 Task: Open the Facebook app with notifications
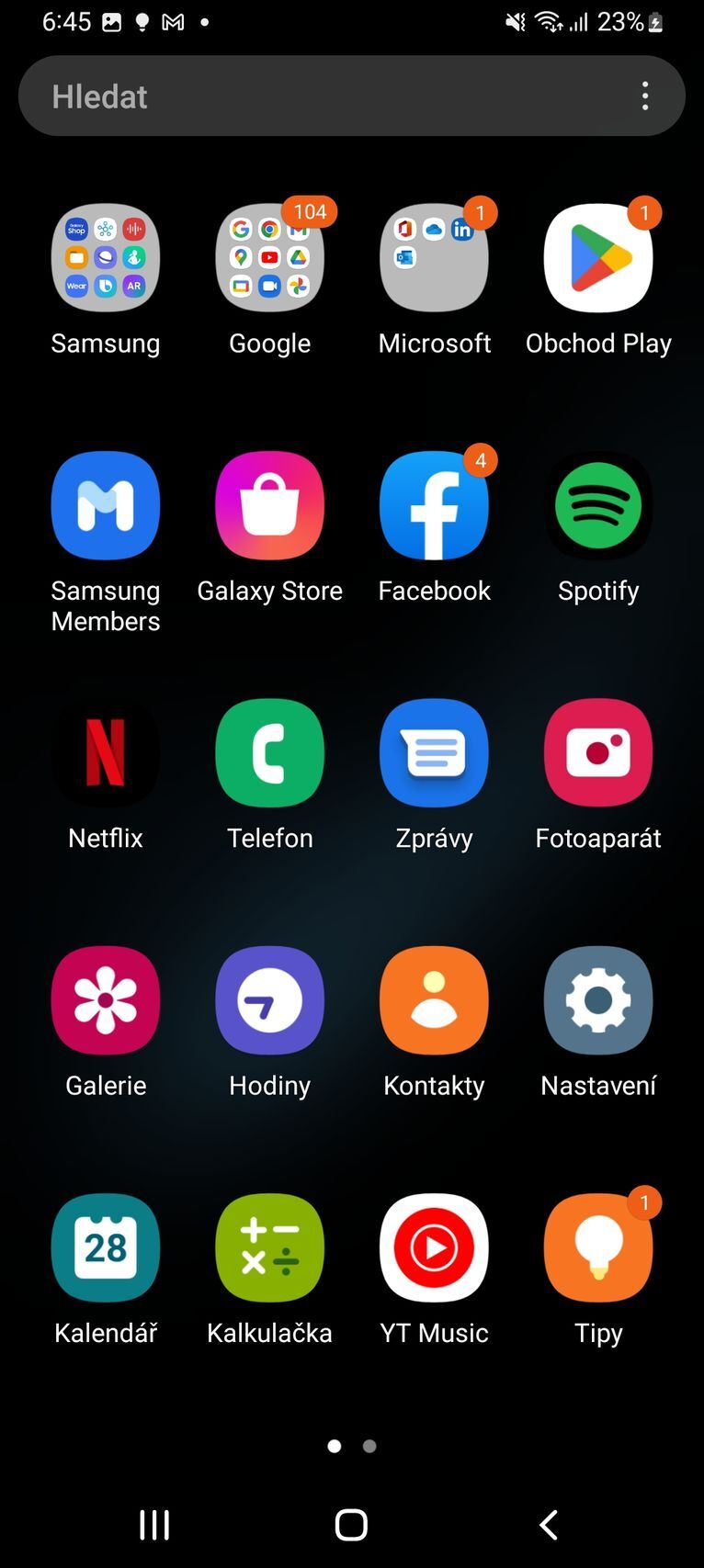(x=434, y=506)
